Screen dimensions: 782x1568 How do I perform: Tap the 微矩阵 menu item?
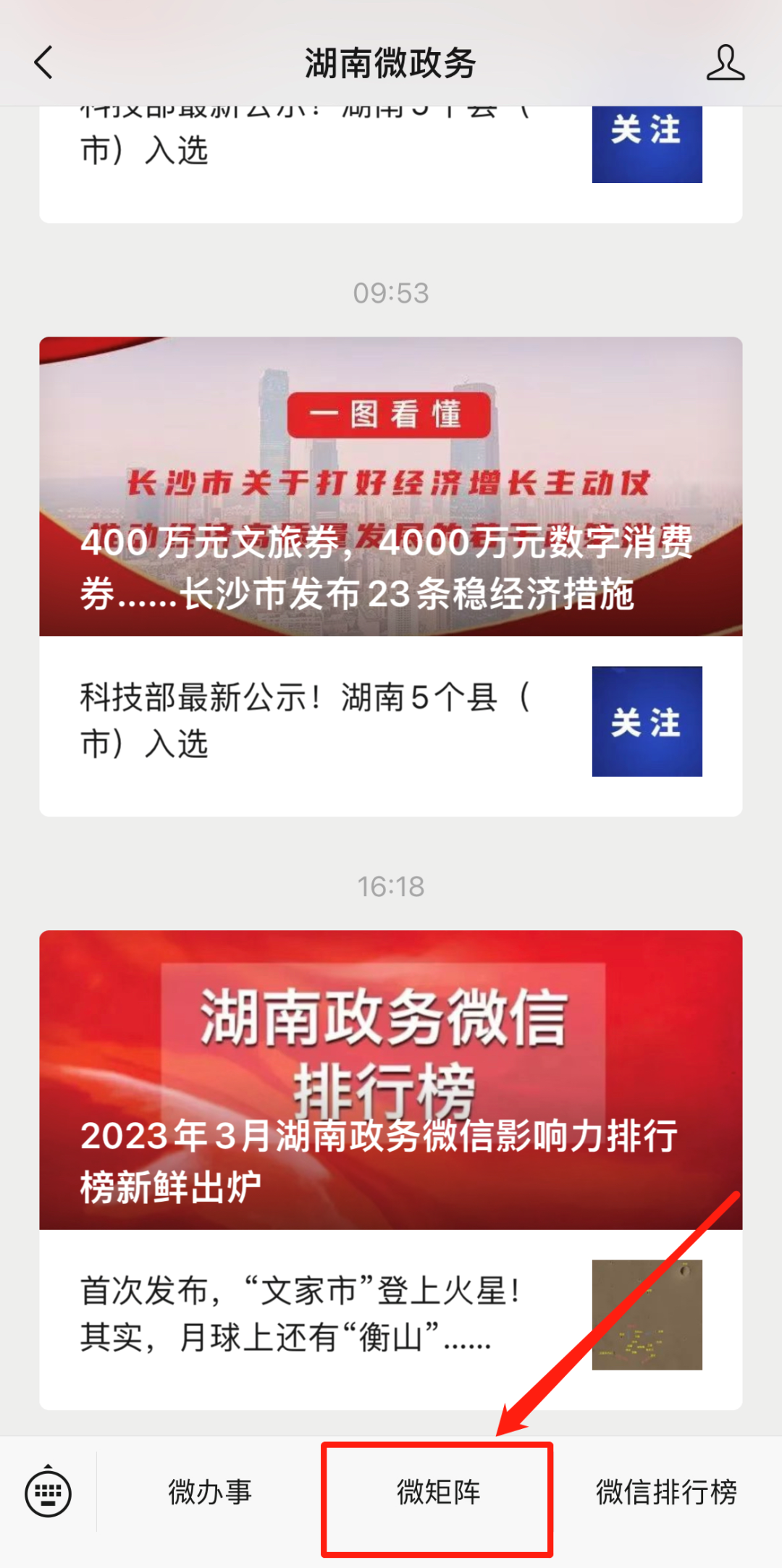click(438, 1493)
